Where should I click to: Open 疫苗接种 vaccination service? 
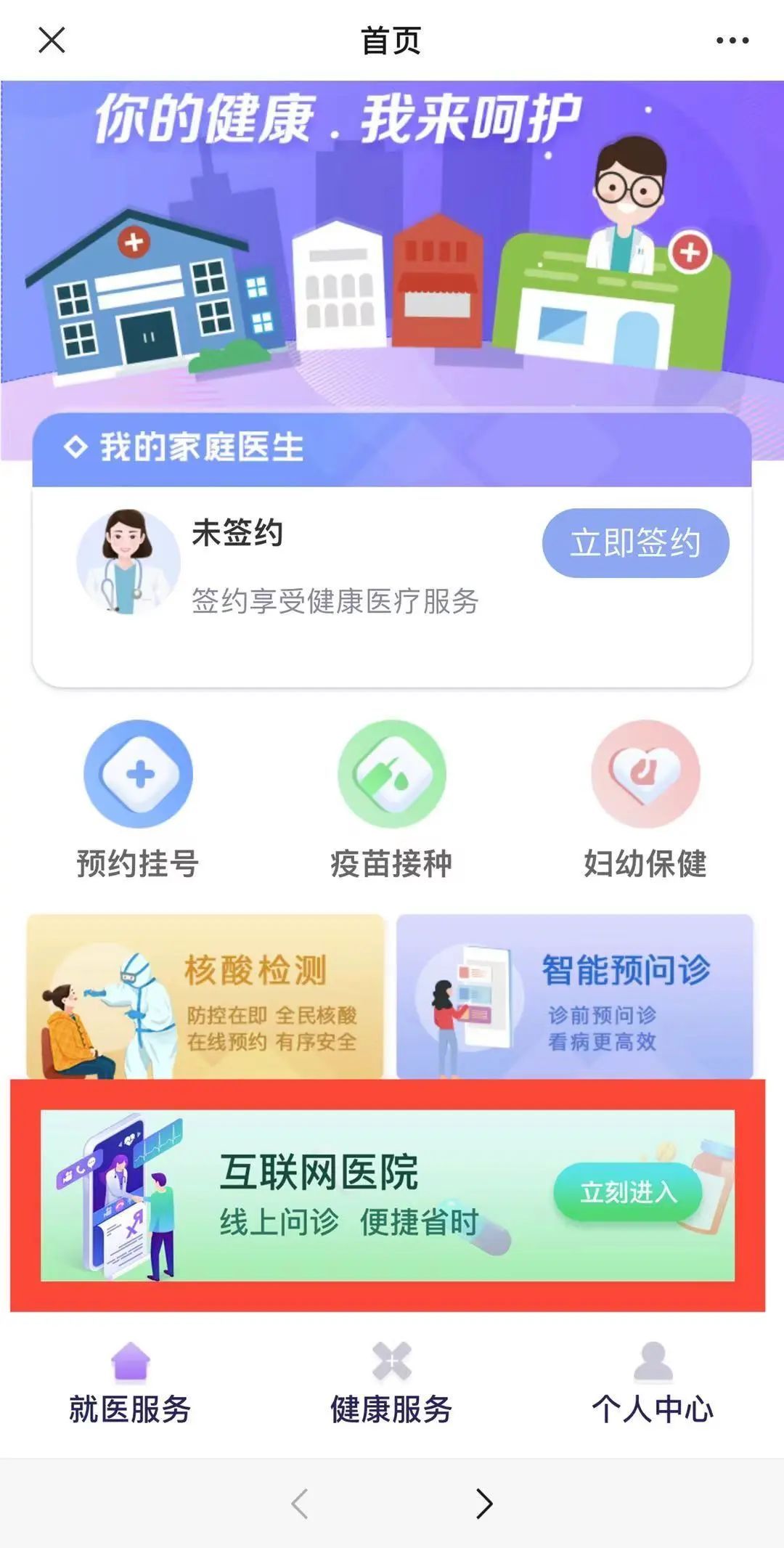(x=391, y=799)
